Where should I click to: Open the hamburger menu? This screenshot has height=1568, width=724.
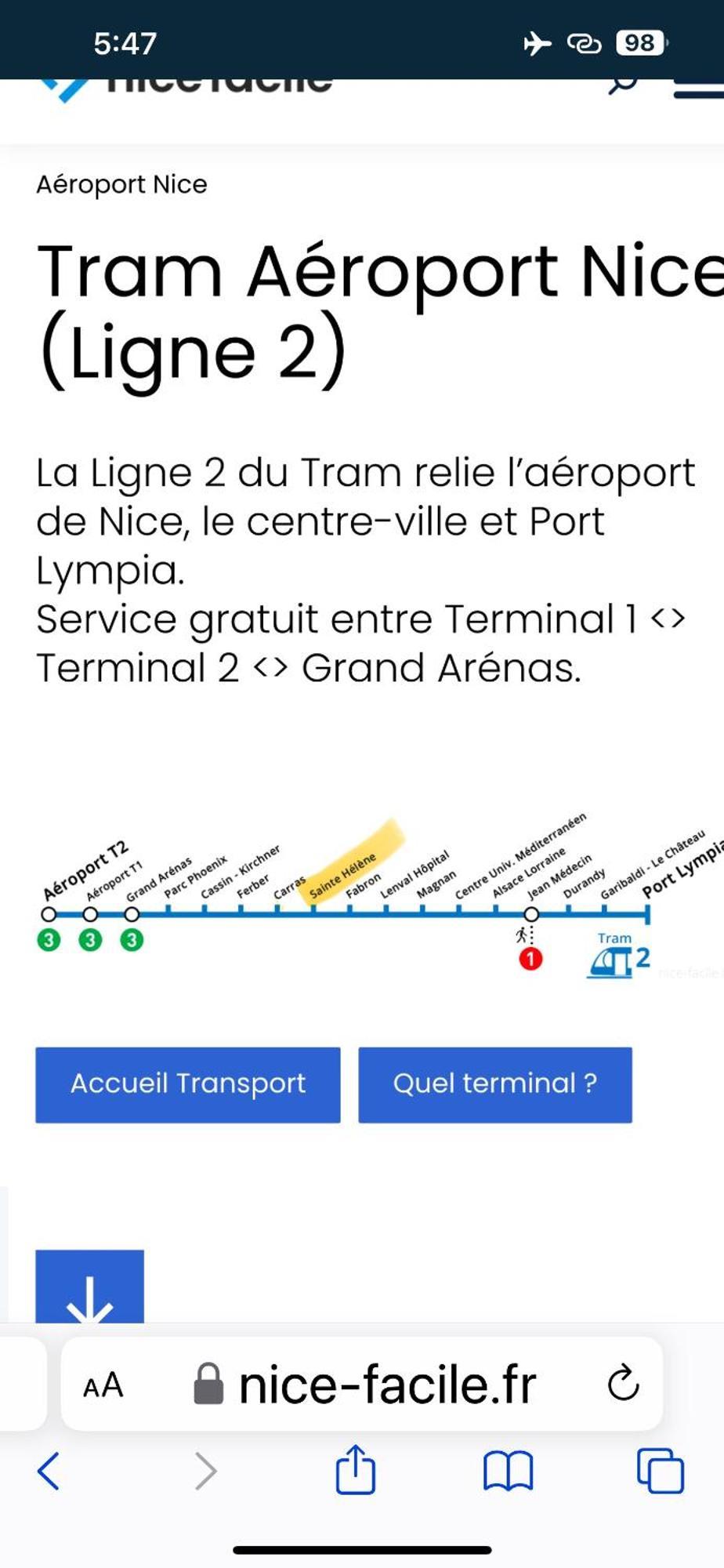pyautogui.click(x=698, y=88)
